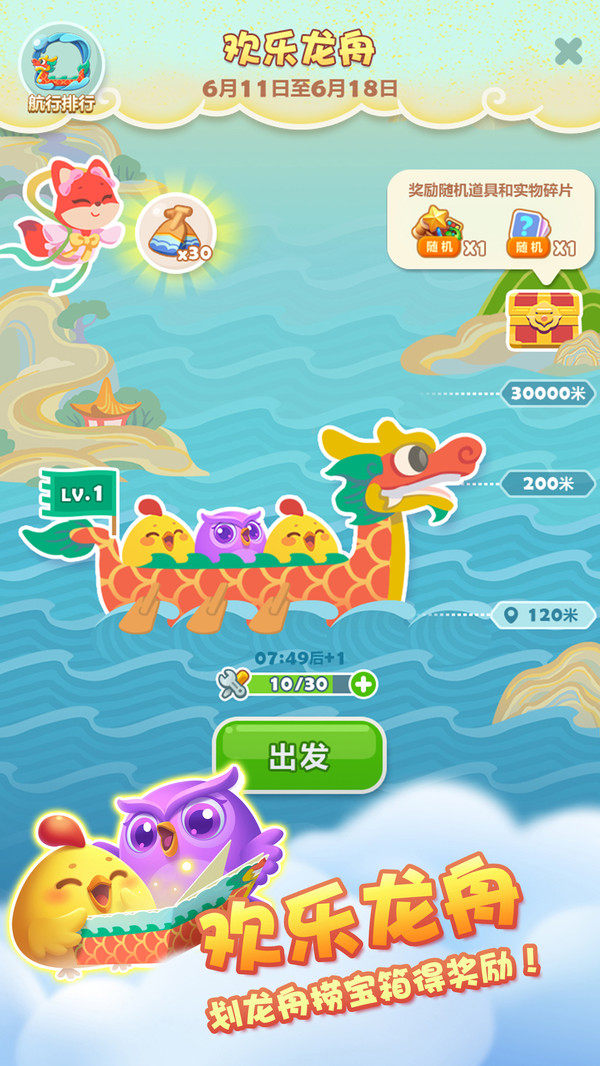Close the 欢乐龙舟 event screen
600x1066 pixels.
point(568,51)
